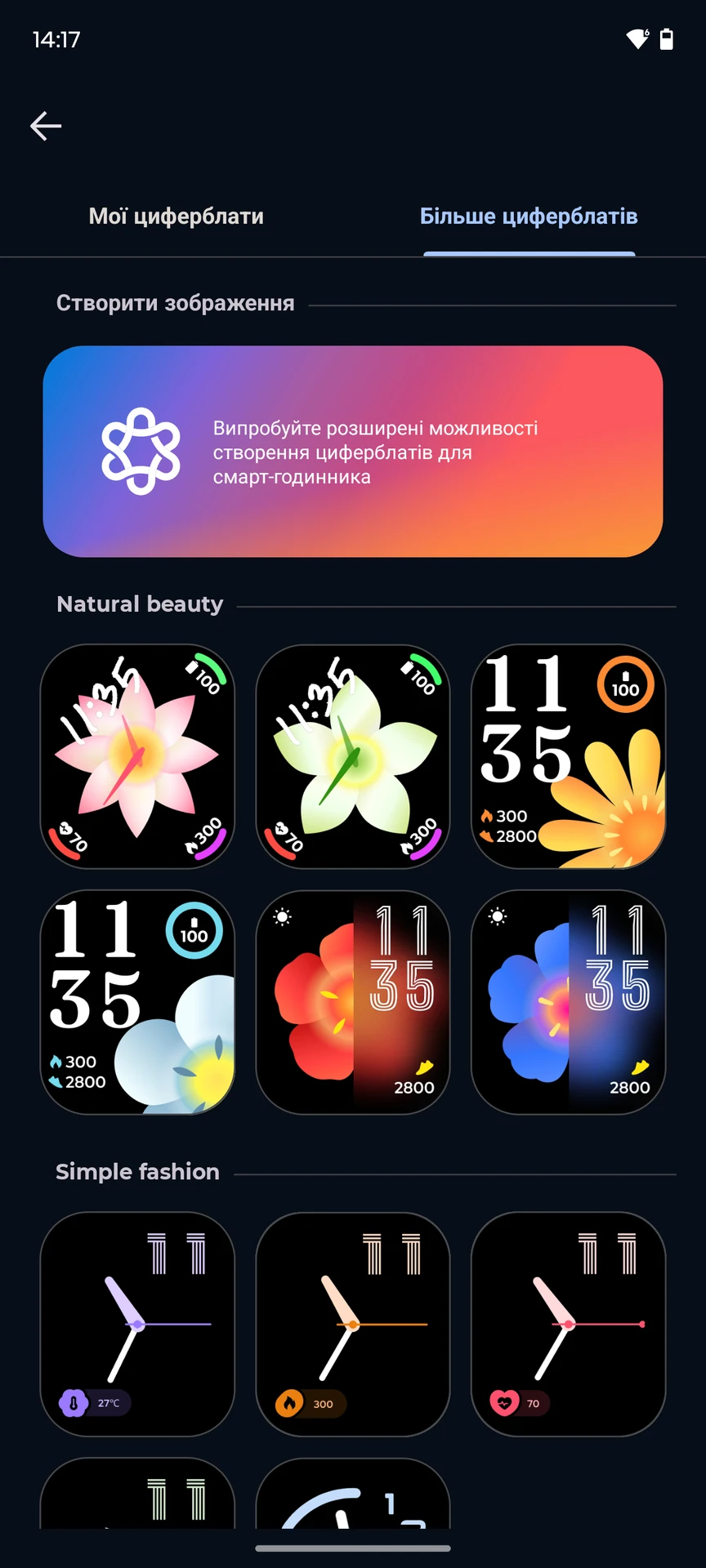Select the orange-hands watch face showing 300
This screenshot has height=1568, width=706.
(353, 1324)
